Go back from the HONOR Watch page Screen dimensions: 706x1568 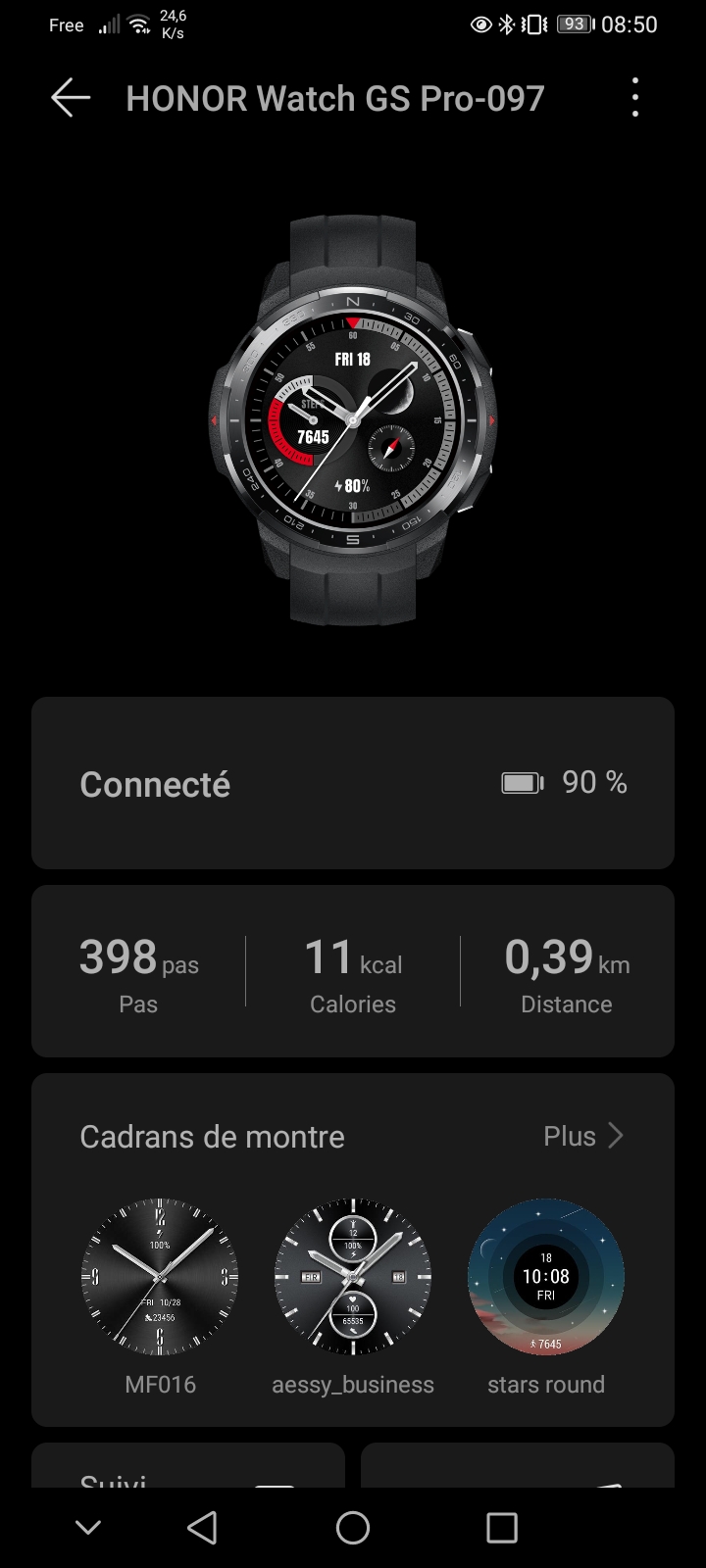[x=71, y=98]
